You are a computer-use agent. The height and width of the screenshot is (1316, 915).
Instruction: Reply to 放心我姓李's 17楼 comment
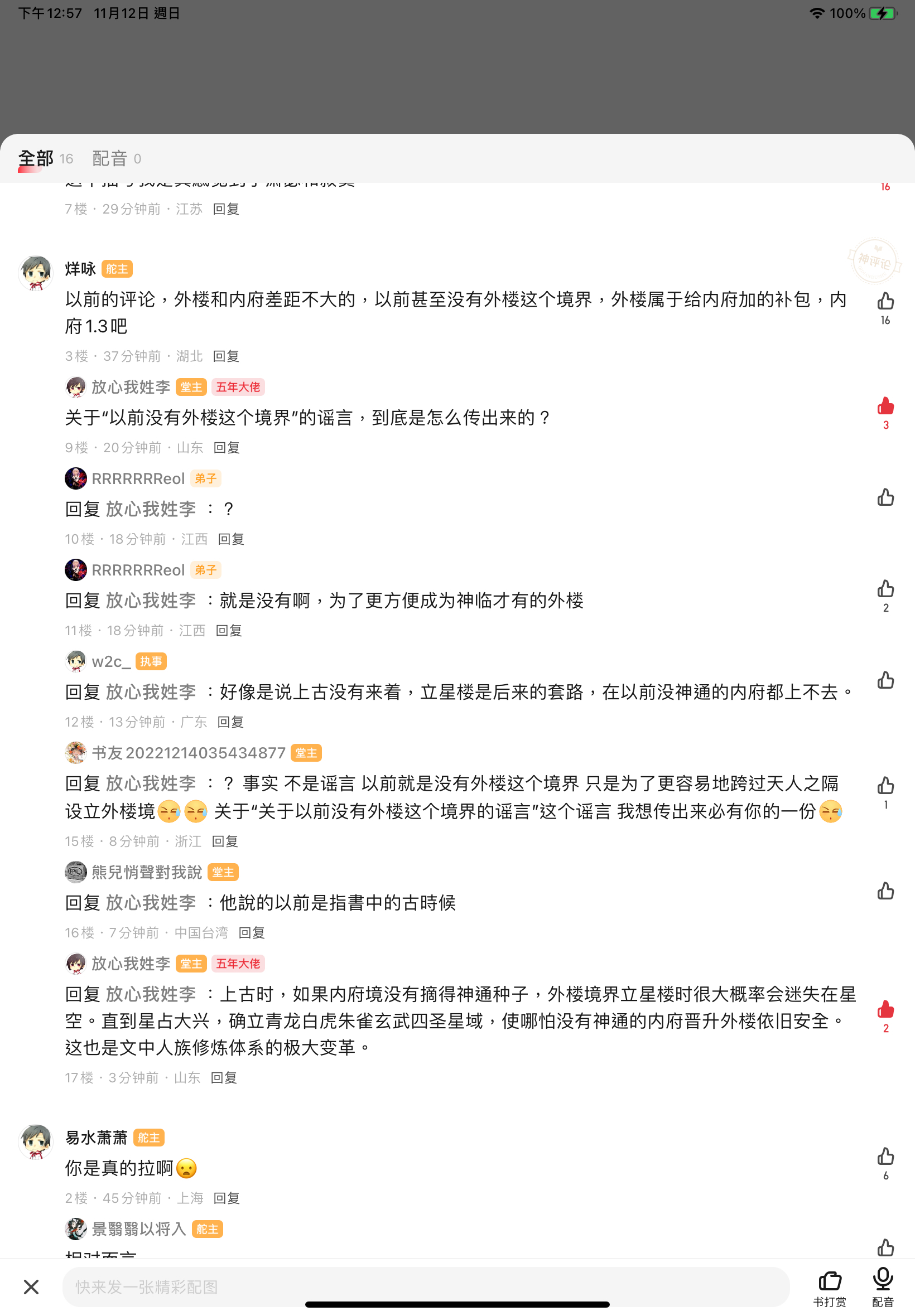(224, 1078)
